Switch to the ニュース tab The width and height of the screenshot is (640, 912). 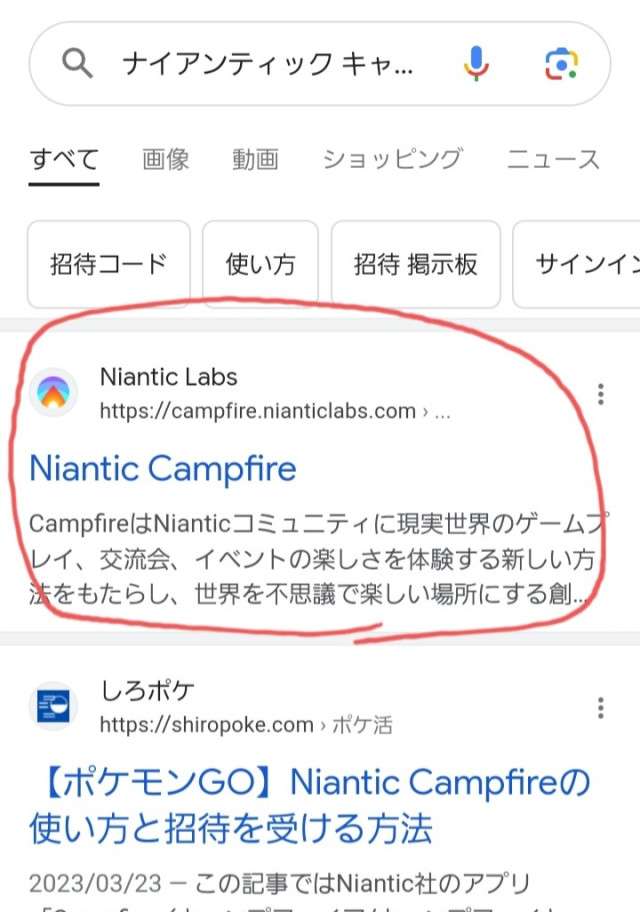553,159
